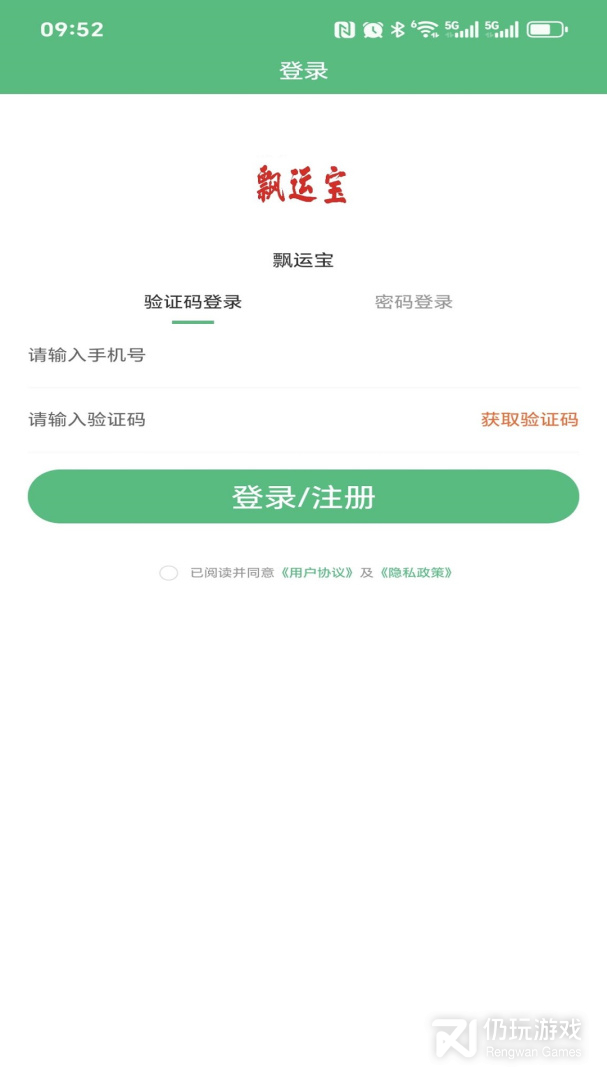This screenshot has width=607, height=1080.
Task: Select the 验证码登录 tab
Action: (193, 302)
